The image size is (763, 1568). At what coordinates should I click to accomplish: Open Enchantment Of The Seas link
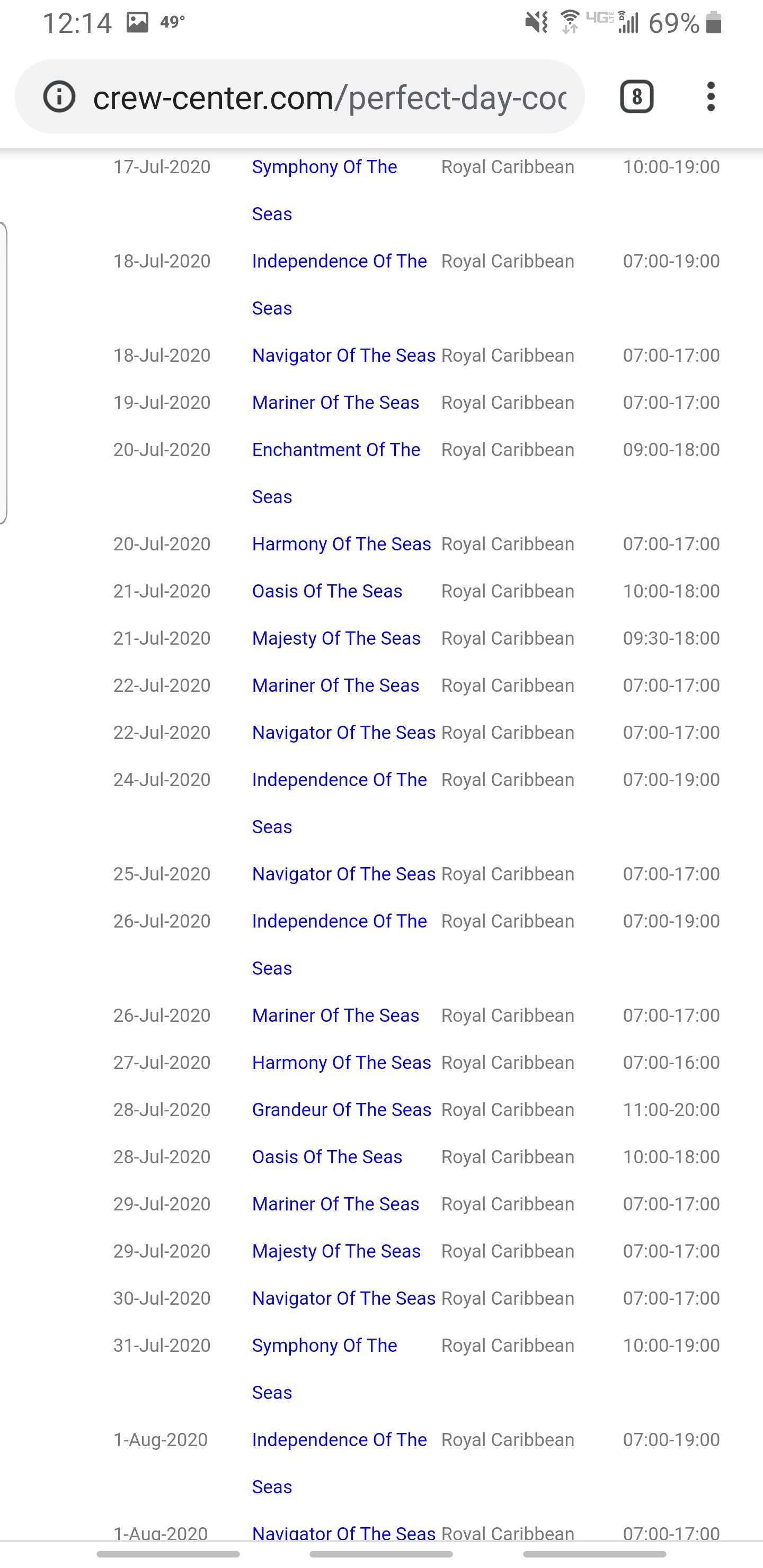pos(336,474)
